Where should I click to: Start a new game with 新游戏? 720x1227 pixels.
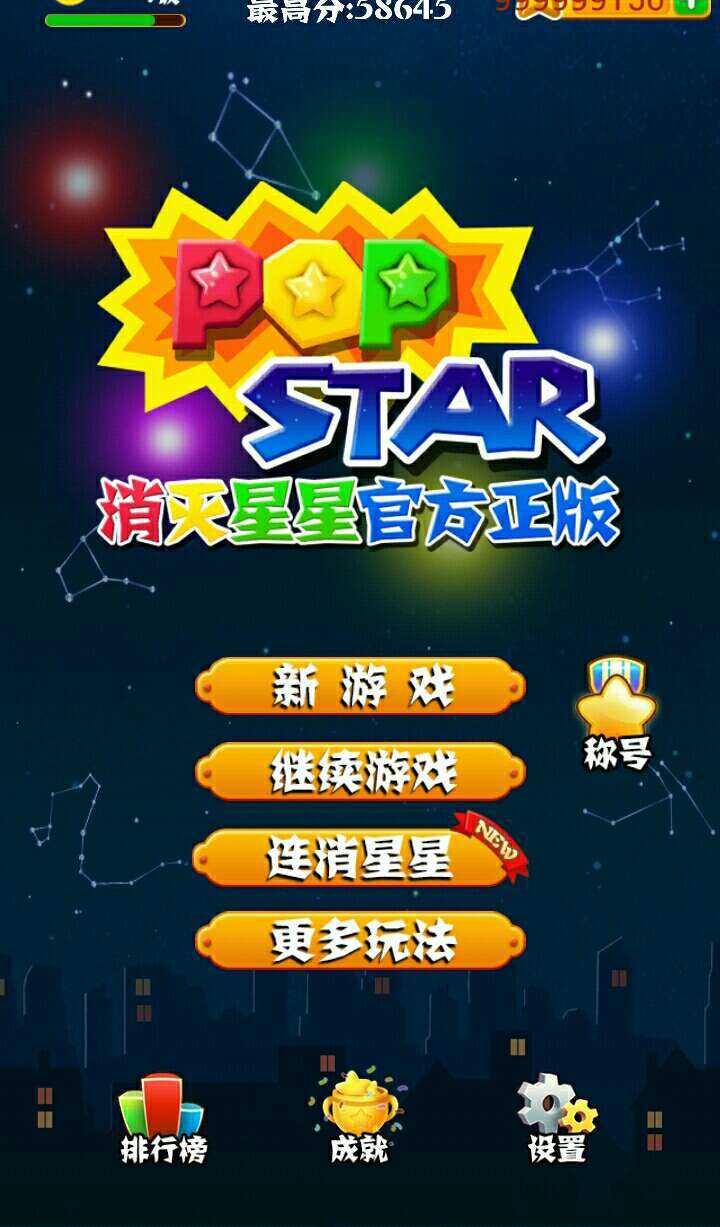[360, 687]
